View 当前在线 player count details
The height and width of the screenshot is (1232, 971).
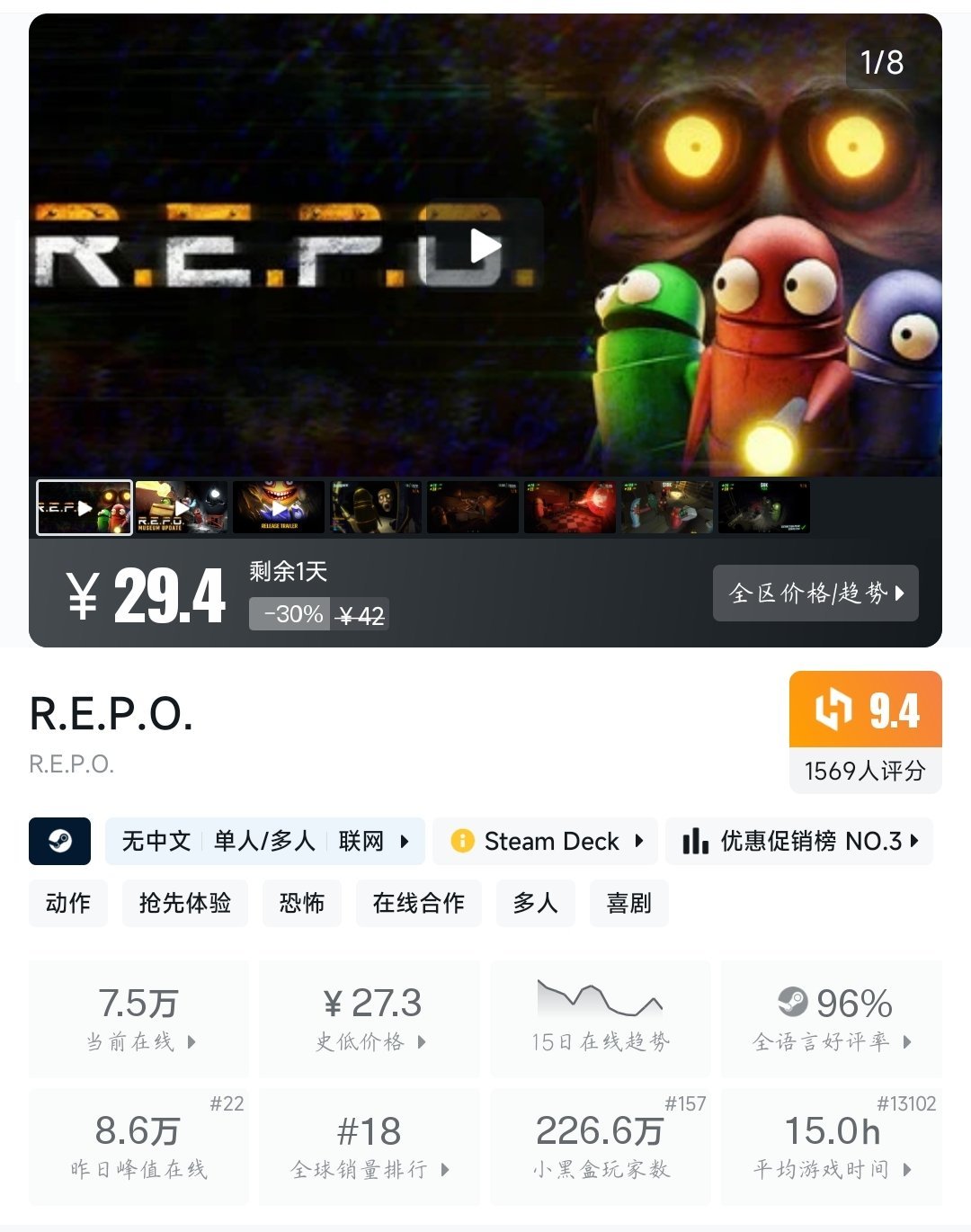click(139, 1019)
